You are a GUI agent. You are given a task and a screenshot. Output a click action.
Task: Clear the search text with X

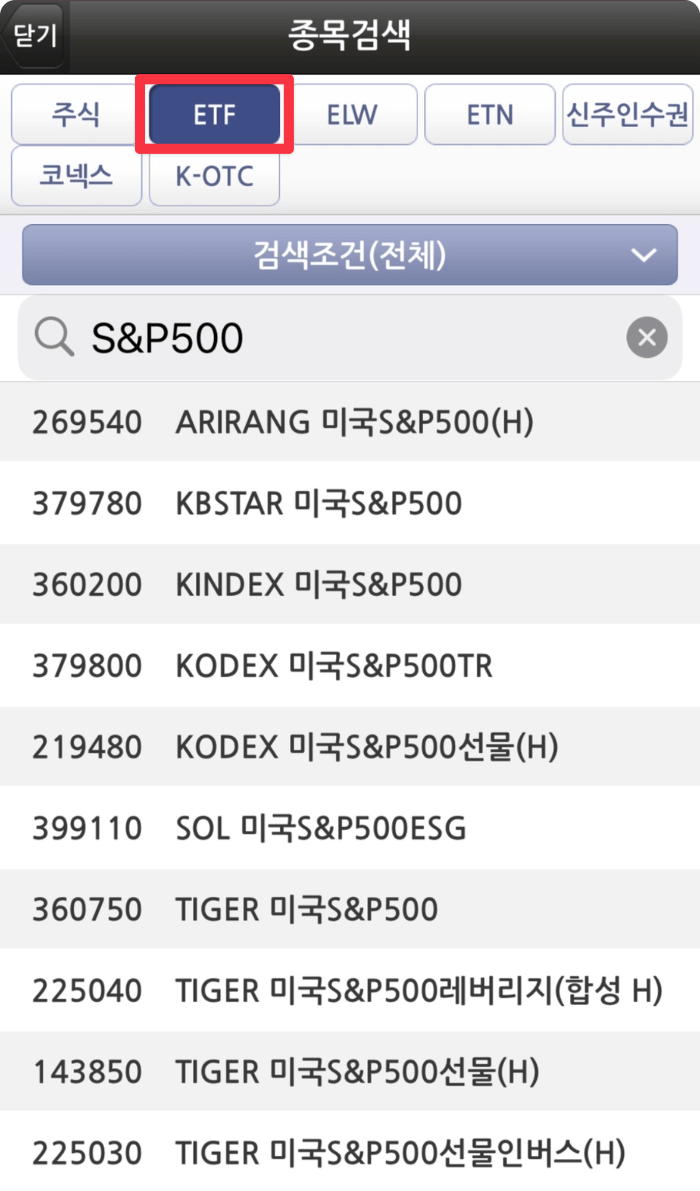tap(647, 337)
